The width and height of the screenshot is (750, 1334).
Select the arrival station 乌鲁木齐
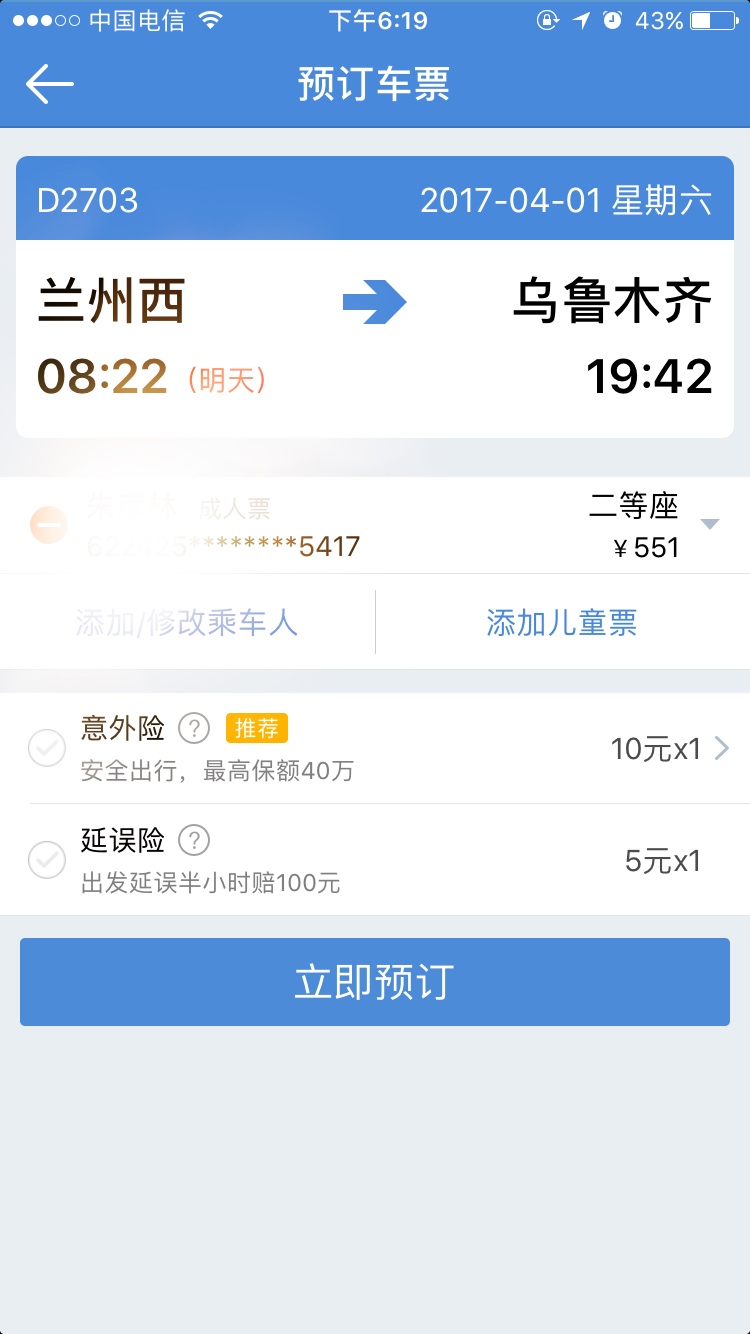[620, 302]
